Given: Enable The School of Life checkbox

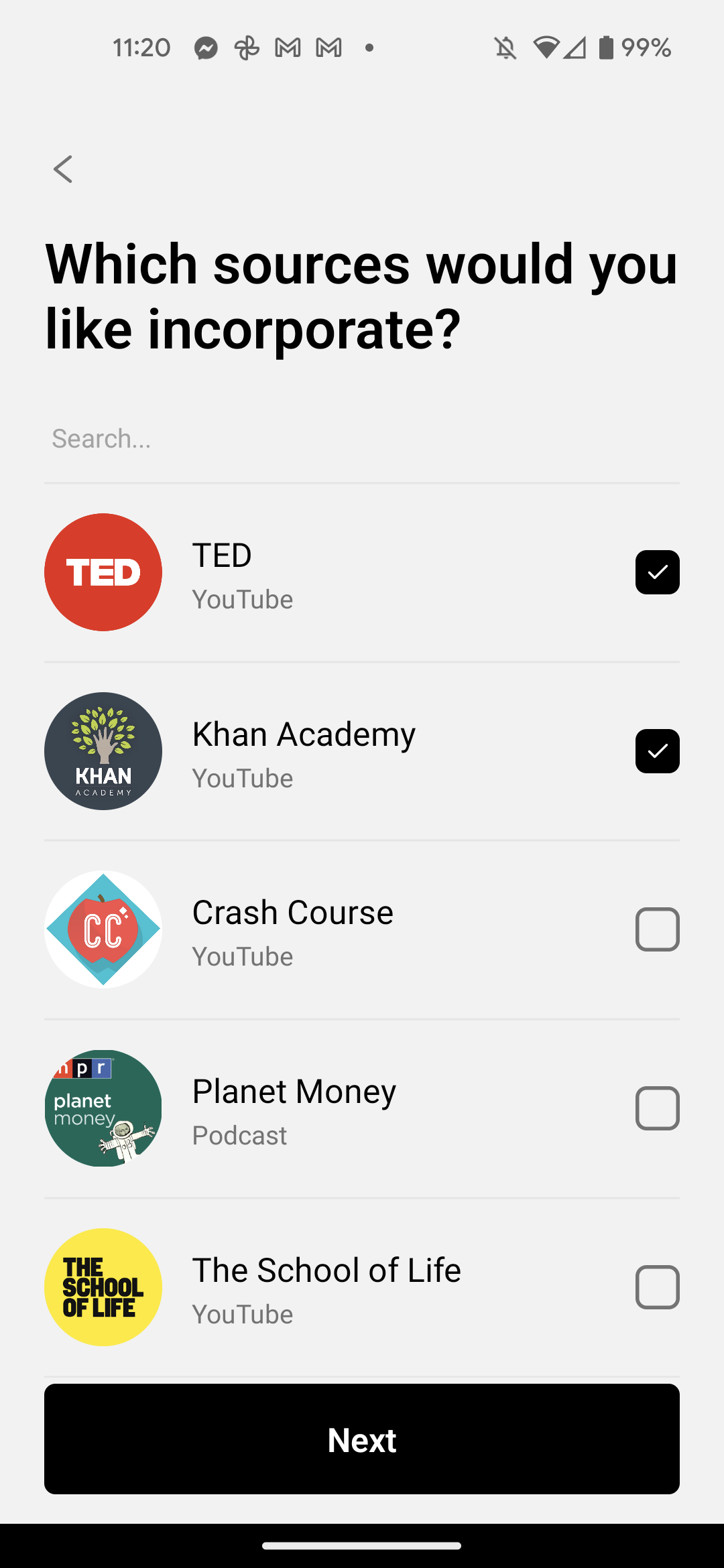Looking at the screenshot, I should click(x=657, y=1287).
